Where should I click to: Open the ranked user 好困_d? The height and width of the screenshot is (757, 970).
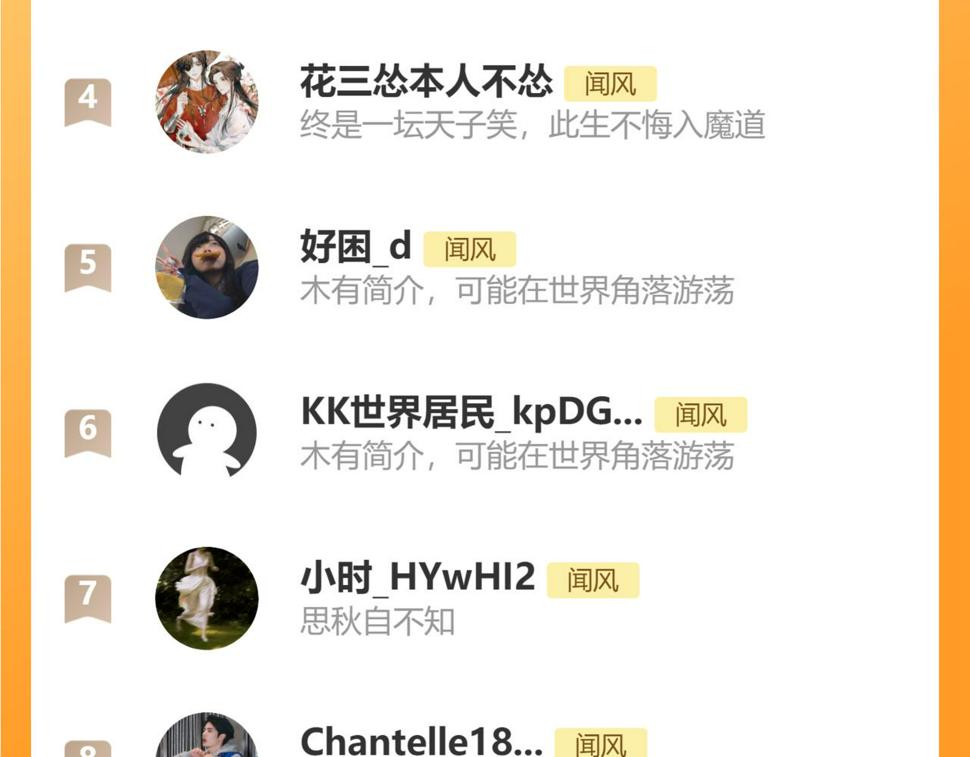tap(356, 246)
